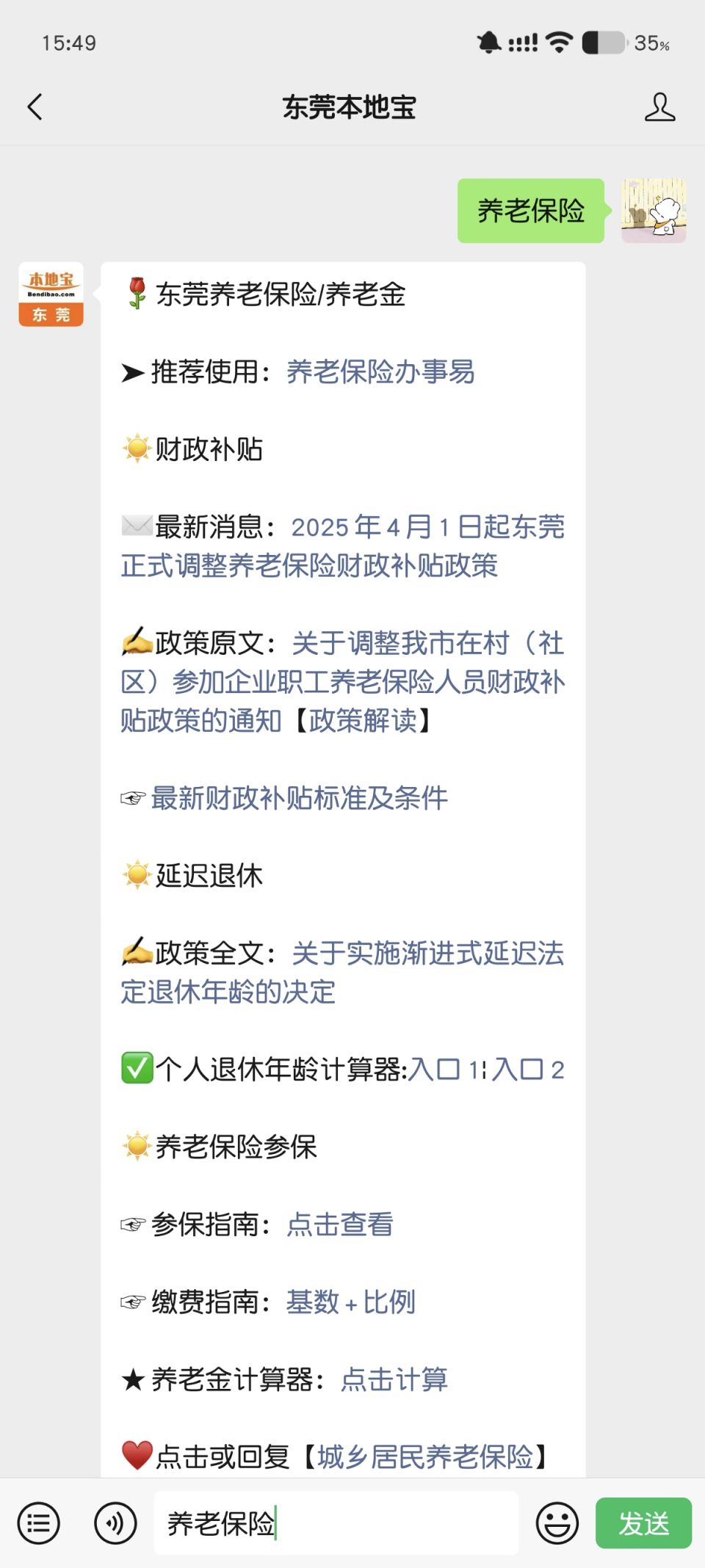
Task: Tap 城乡居民养老保险 link
Action: [425, 1457]
